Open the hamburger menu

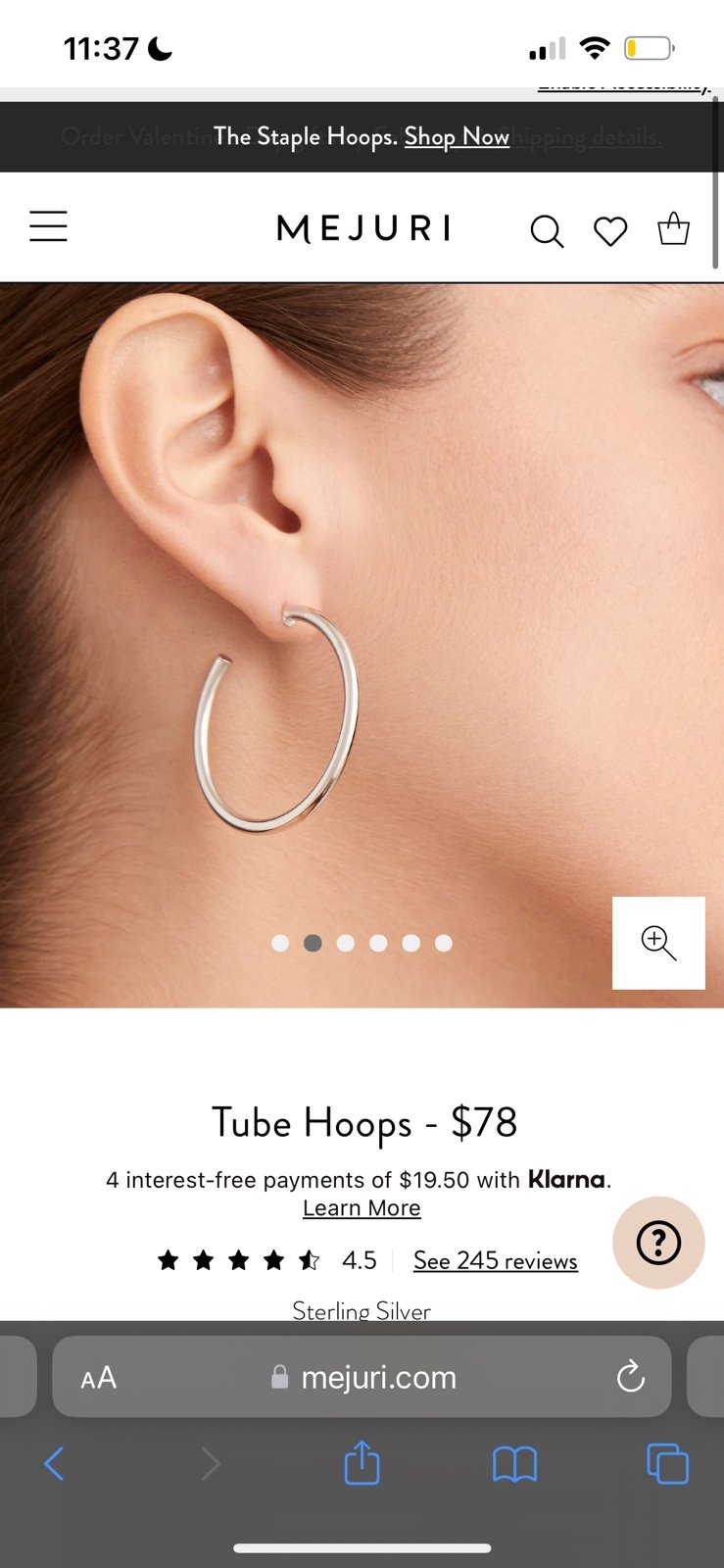click(x=48, y=226)
